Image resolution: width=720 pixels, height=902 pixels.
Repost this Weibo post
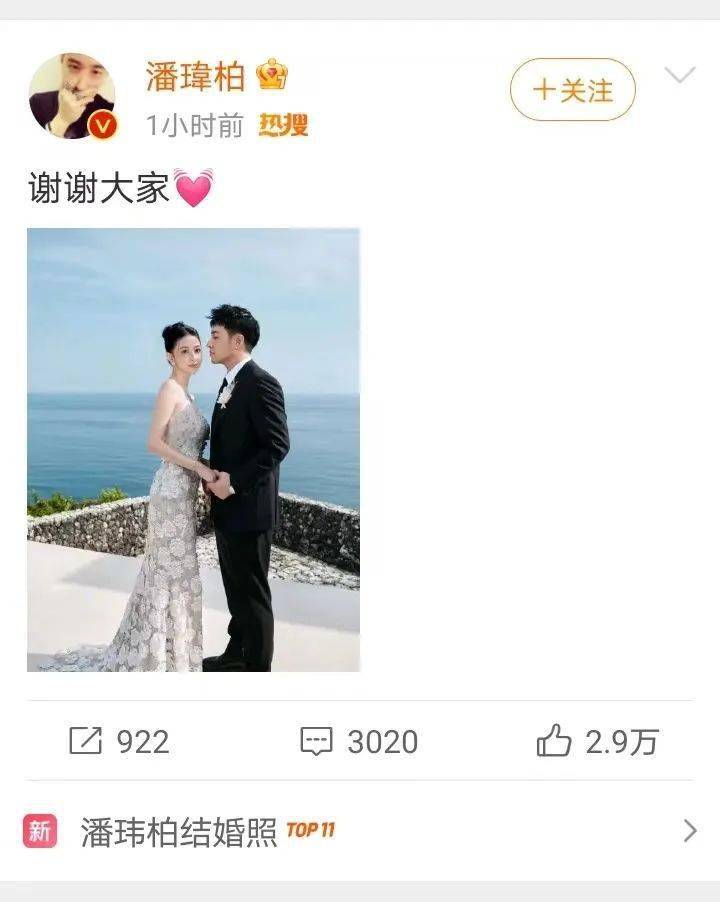point(119,741)
